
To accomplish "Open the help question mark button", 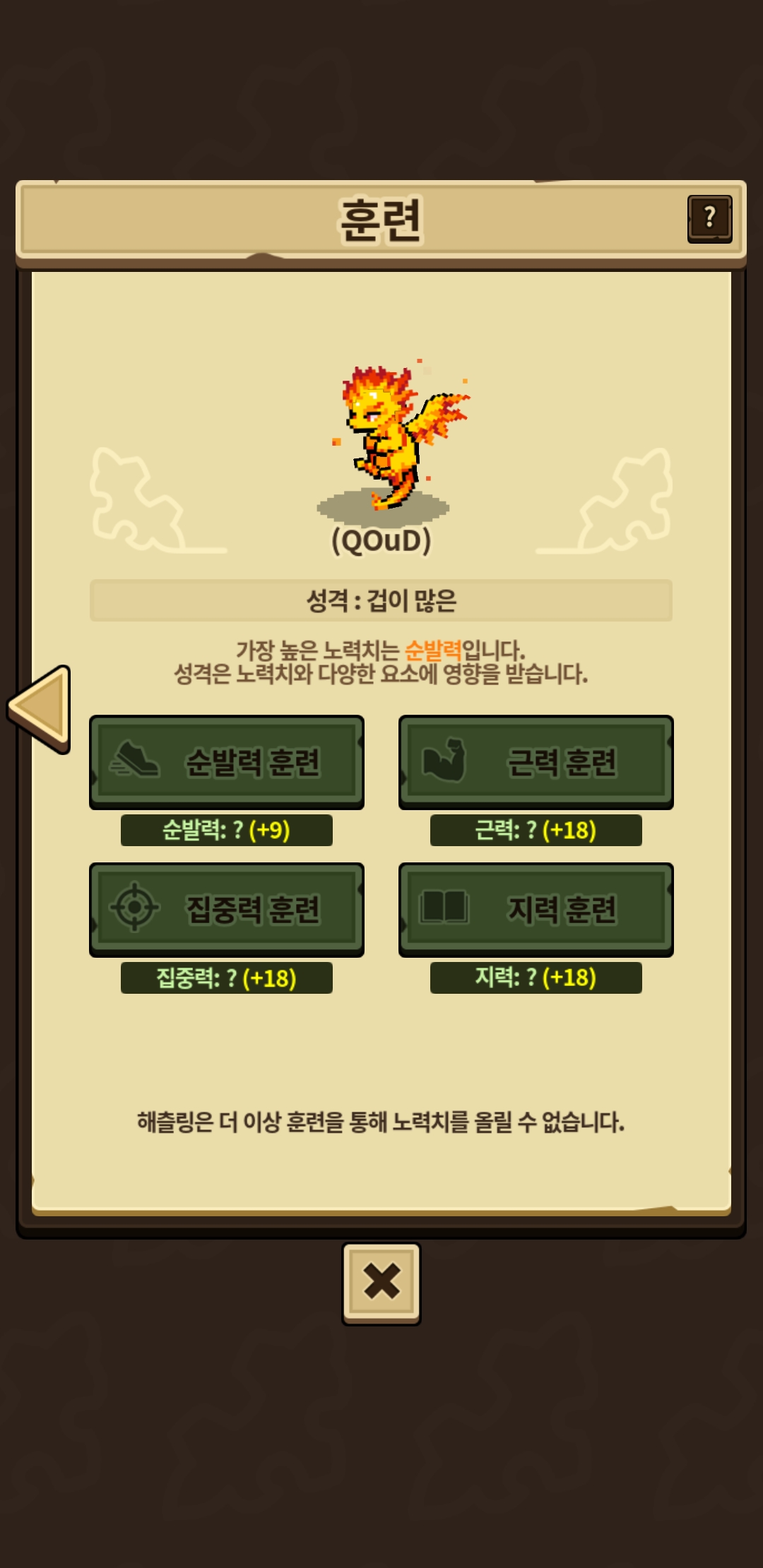I will click(x=709, y=219).
